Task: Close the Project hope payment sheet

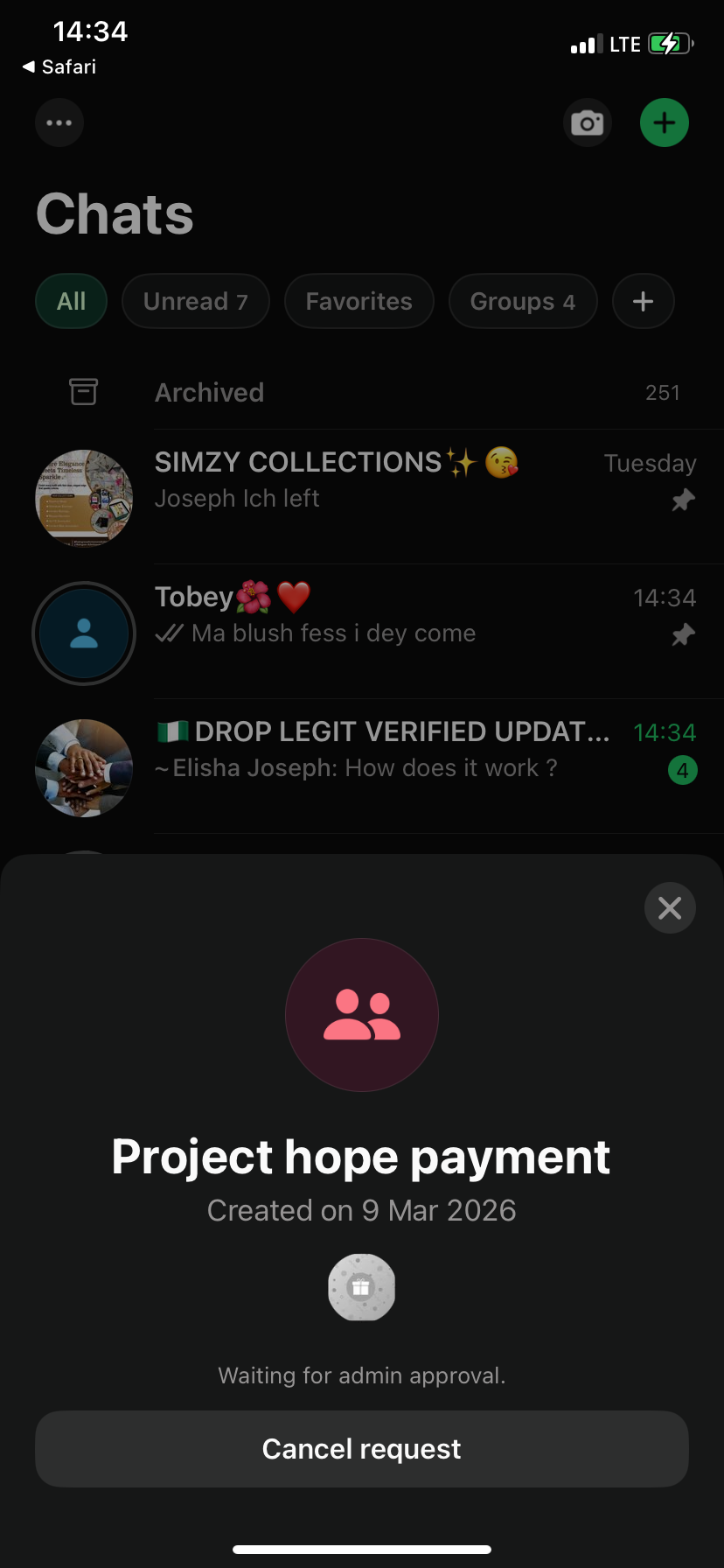Action: pyautogui.click(x=670, y=908)
